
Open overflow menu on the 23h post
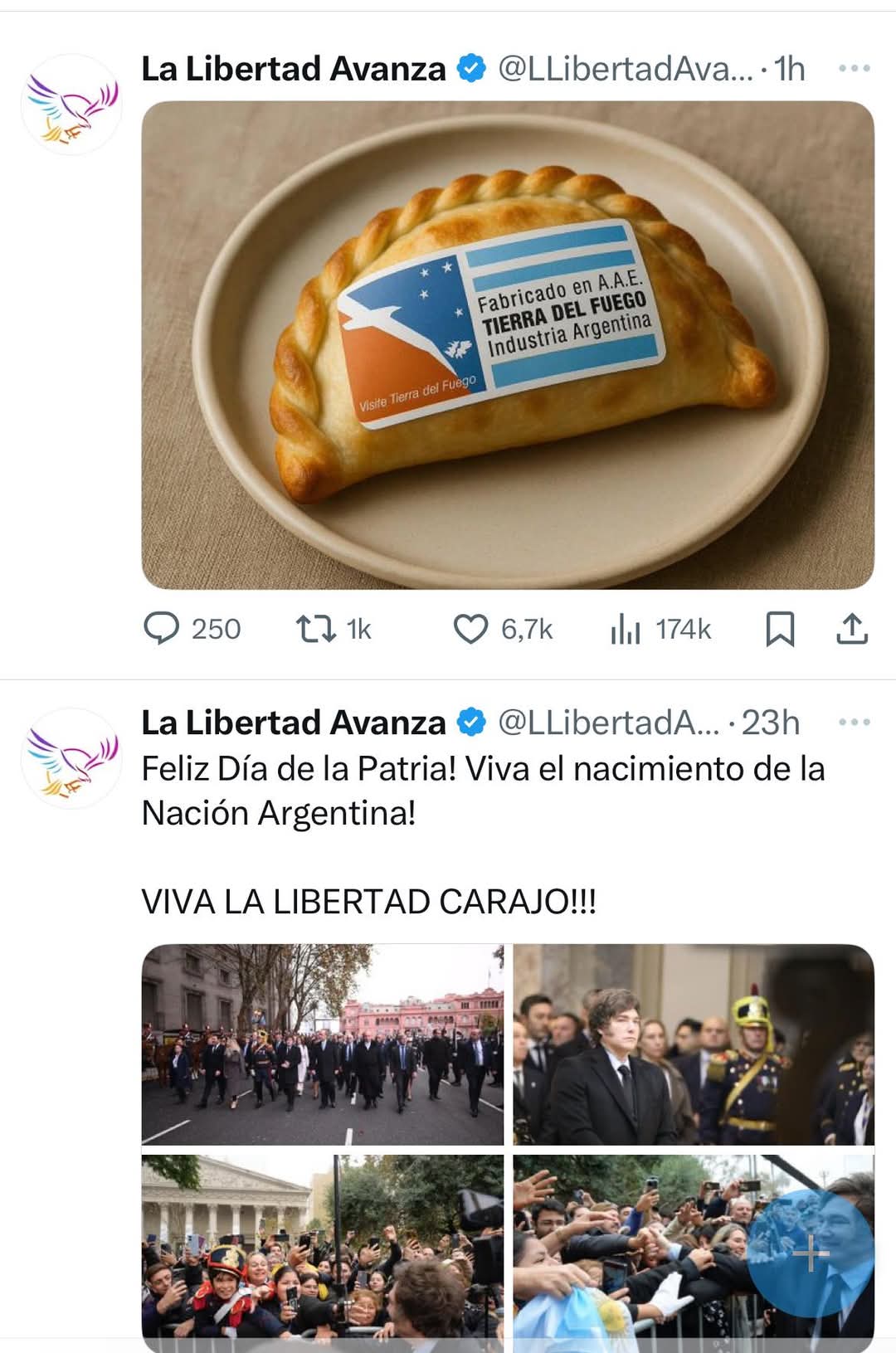click(854, 722)
